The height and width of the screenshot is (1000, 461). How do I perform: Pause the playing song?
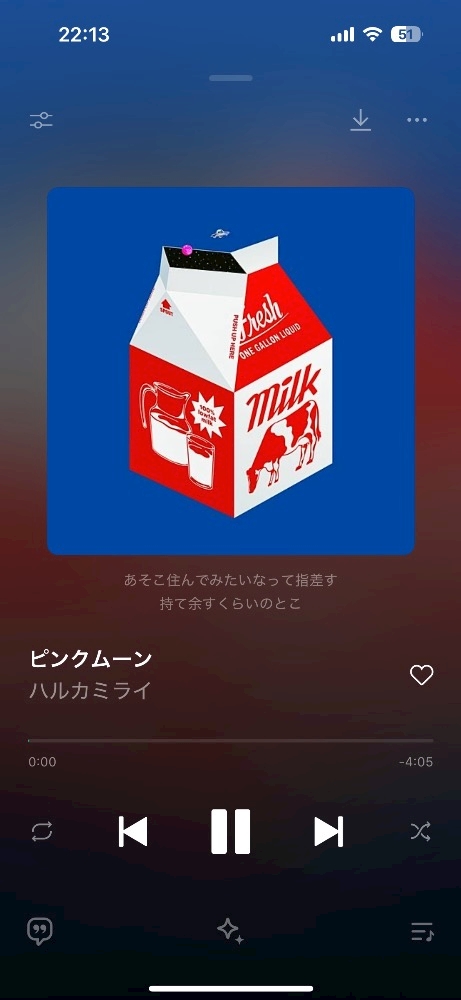tap(231, 832)
